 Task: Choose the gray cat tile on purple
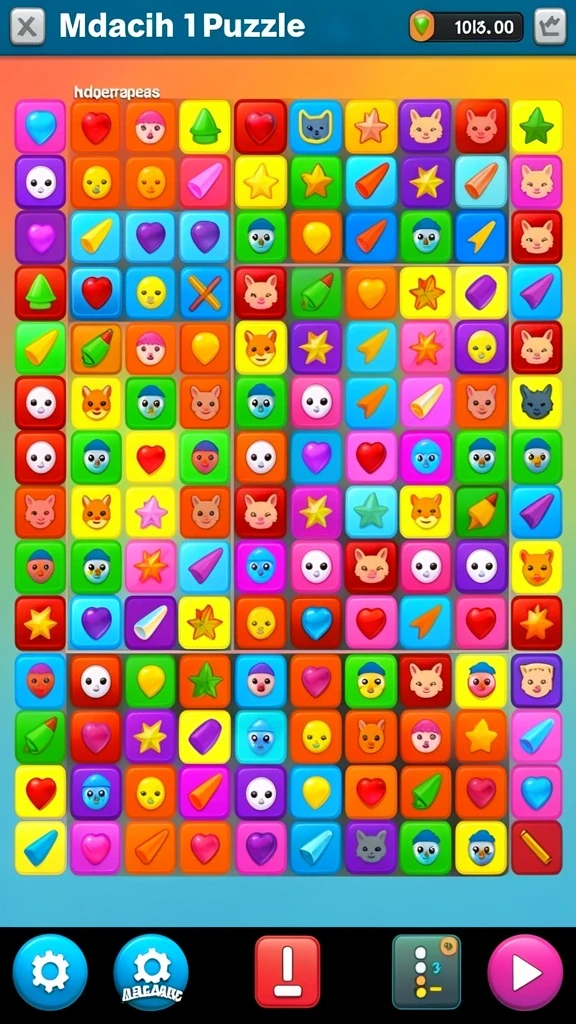[371, 848]
